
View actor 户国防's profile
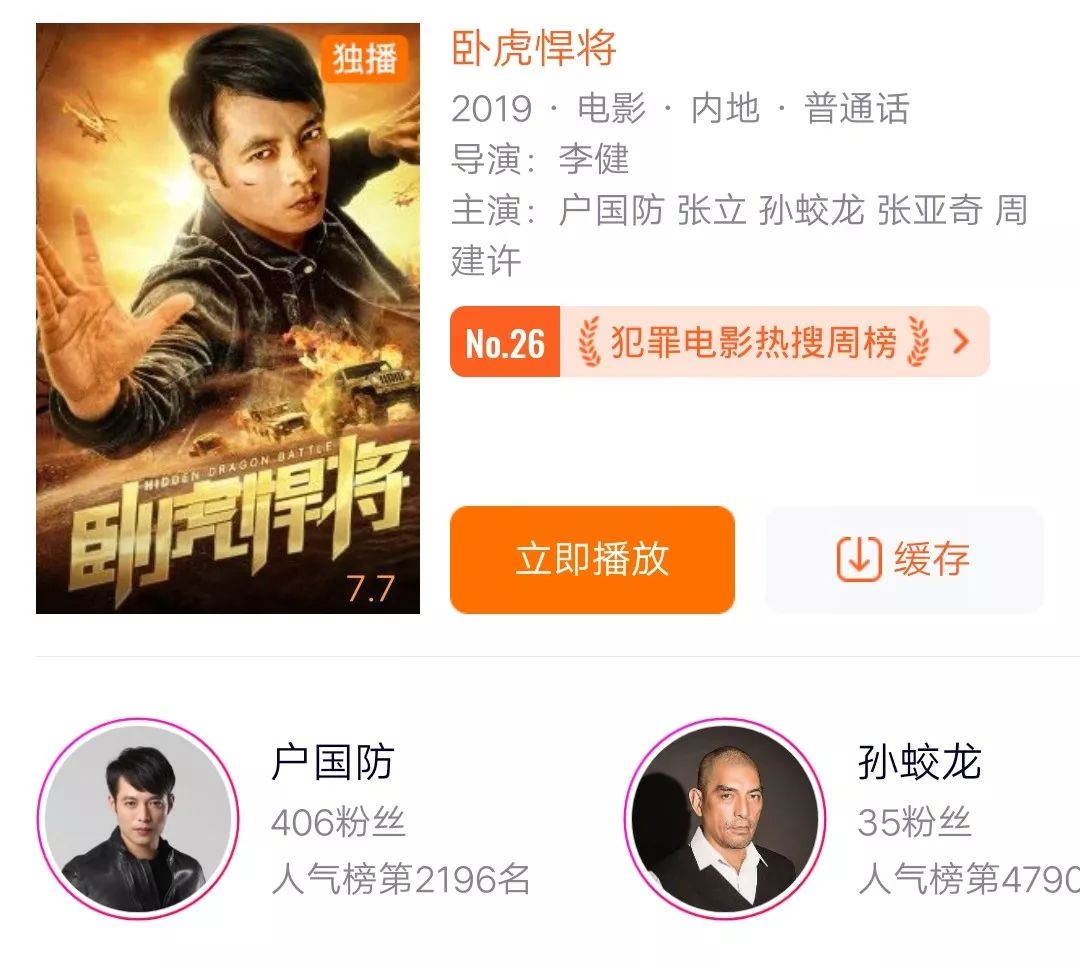(x=138, y=817)
